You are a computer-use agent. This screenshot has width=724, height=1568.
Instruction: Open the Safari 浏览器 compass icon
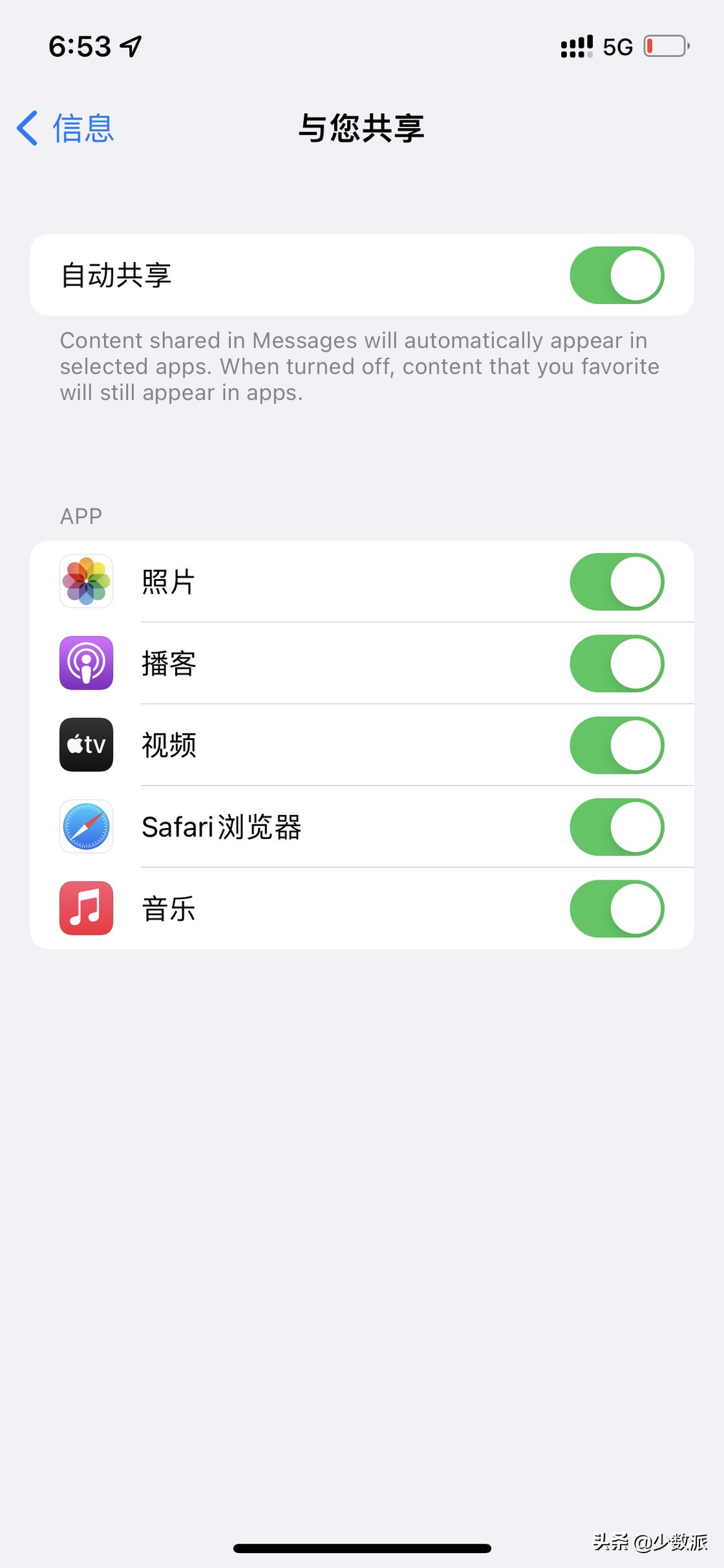pyautogui.click(x=86, y=827)
